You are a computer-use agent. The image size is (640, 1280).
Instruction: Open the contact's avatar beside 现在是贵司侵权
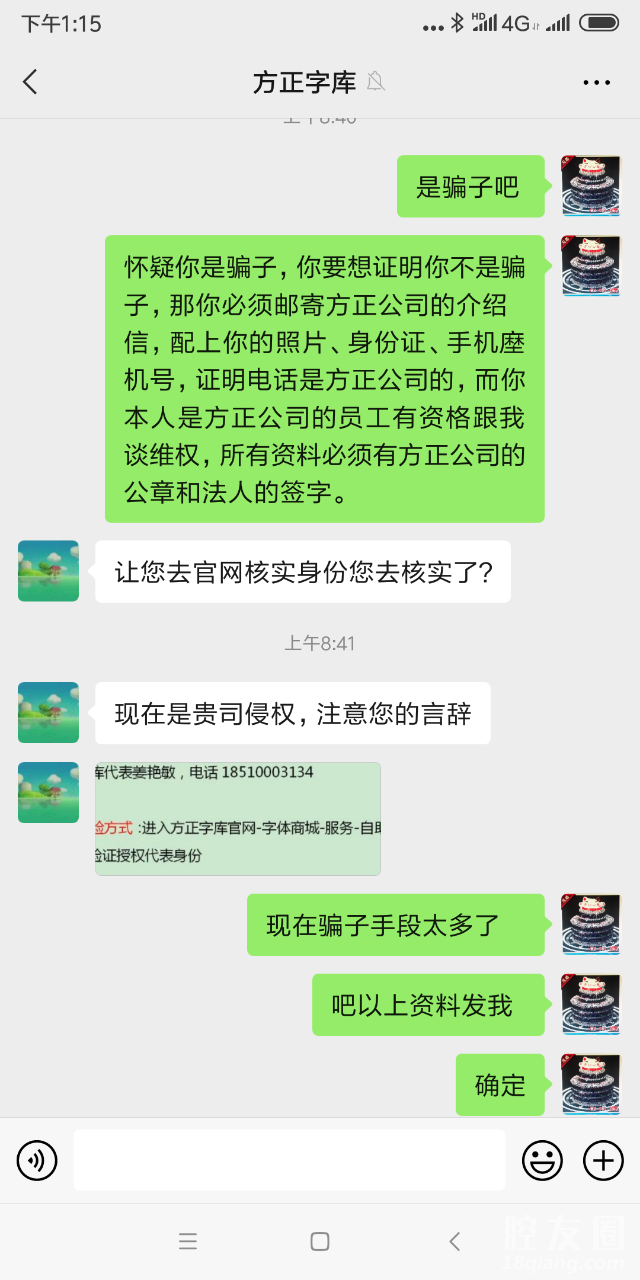(48, 712)
